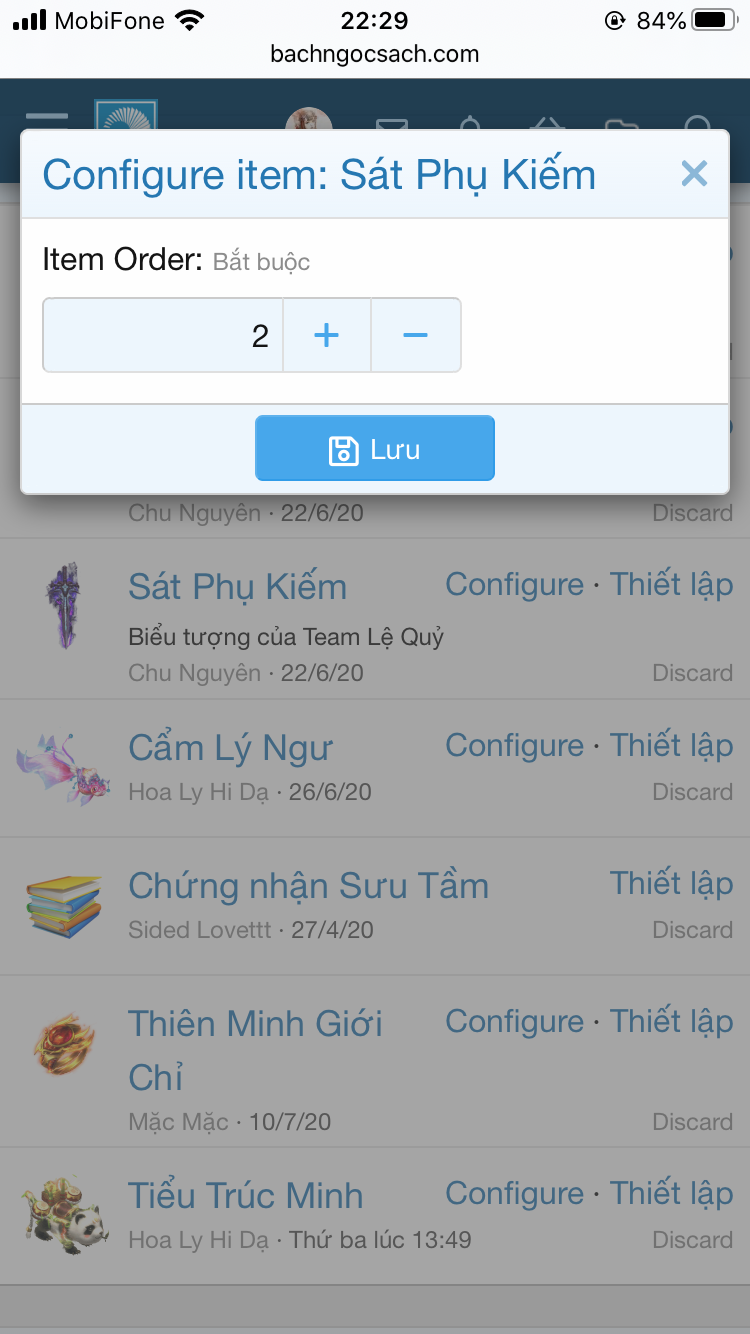This screenshot has width=750, height=1334.
Task: Open Chu Nguyên's profile under Sát Phụ Kiếm
Action: [194, 673]
